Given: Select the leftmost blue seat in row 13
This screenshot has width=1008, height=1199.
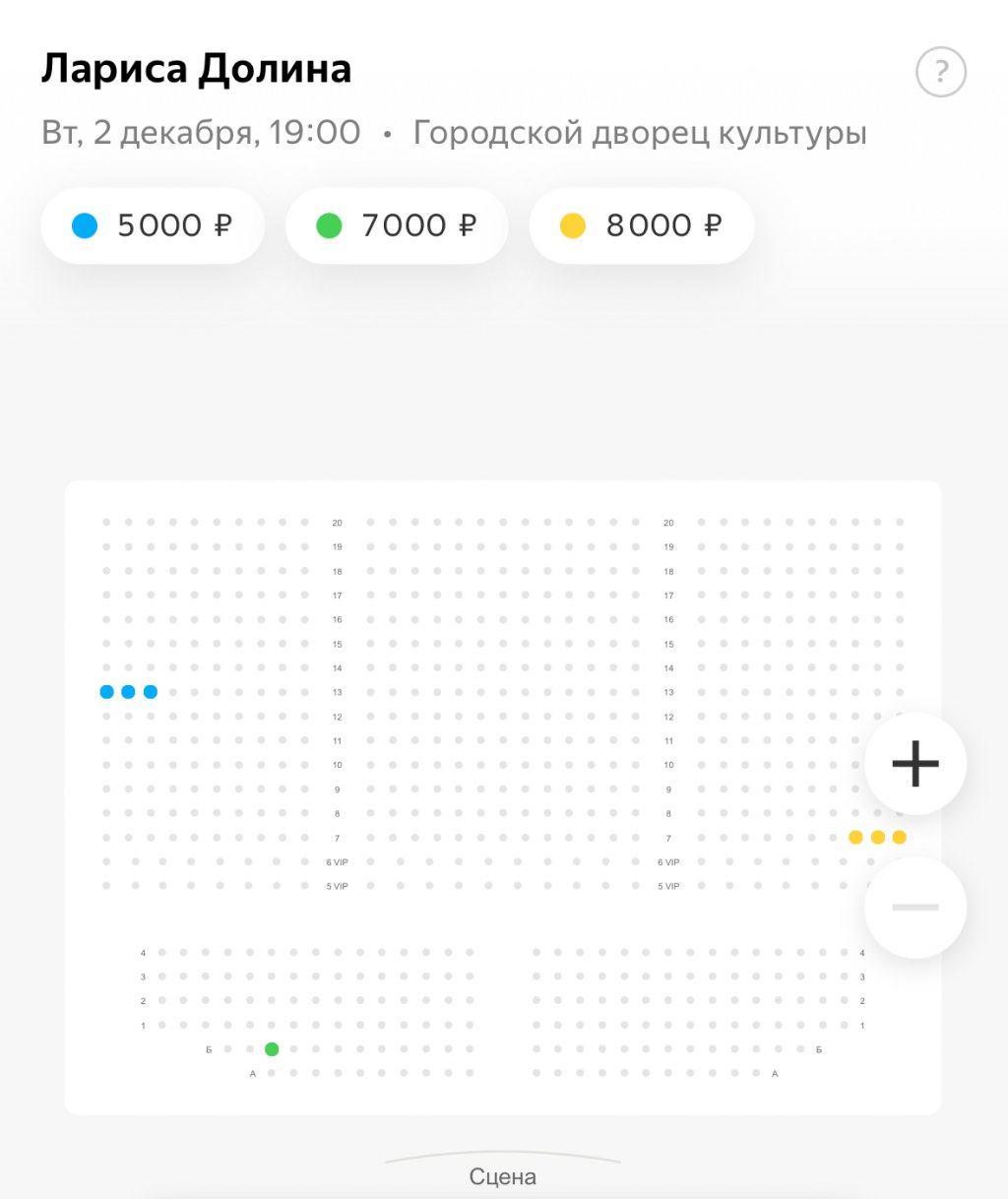Looking at the screenshot, I should pos(106,691).
